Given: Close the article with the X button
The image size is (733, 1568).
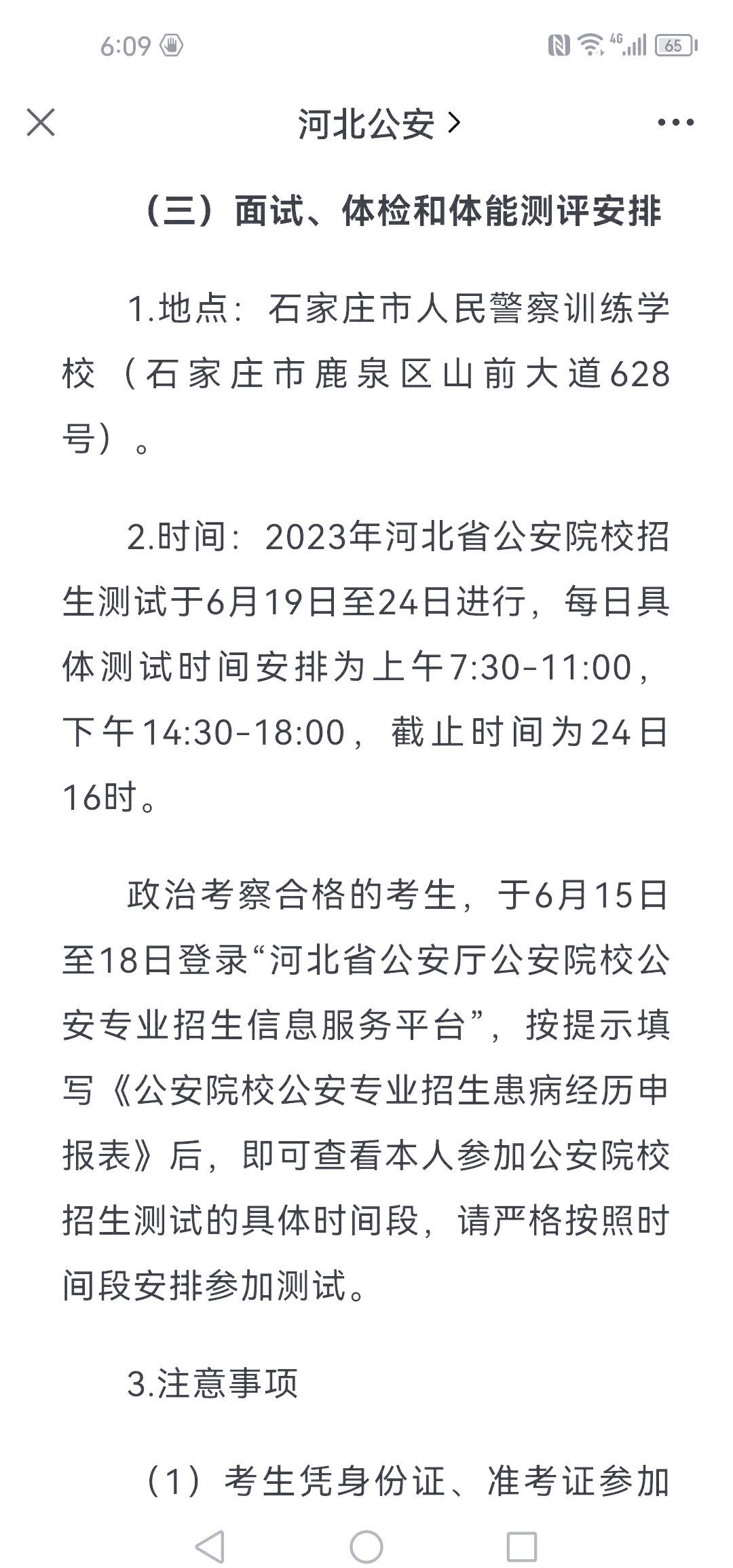Looking at the screenshot, I should click(41, 123).
